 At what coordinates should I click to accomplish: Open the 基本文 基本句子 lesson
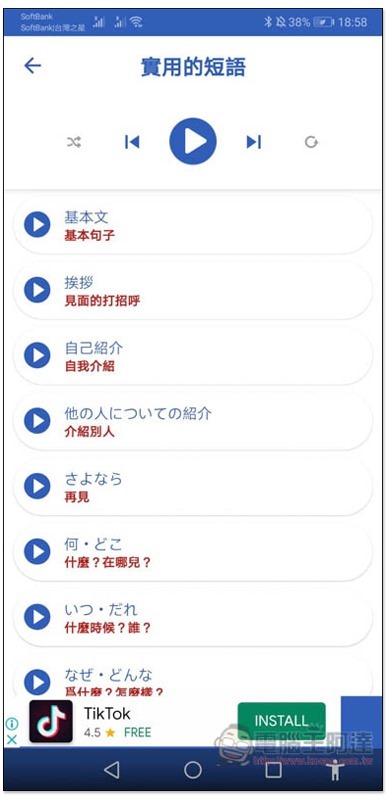pos(193,225)
